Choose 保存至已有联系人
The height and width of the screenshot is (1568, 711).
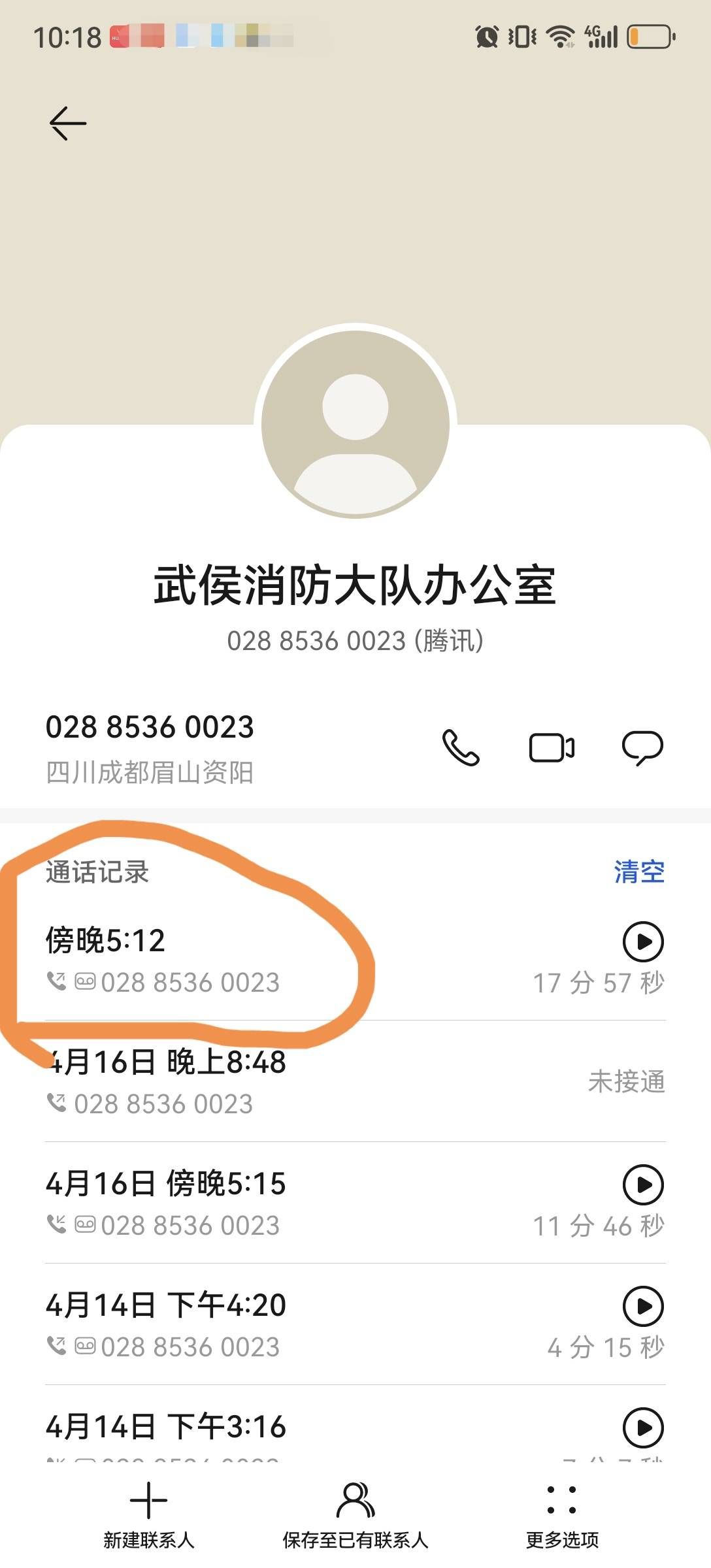(355, 1515)
